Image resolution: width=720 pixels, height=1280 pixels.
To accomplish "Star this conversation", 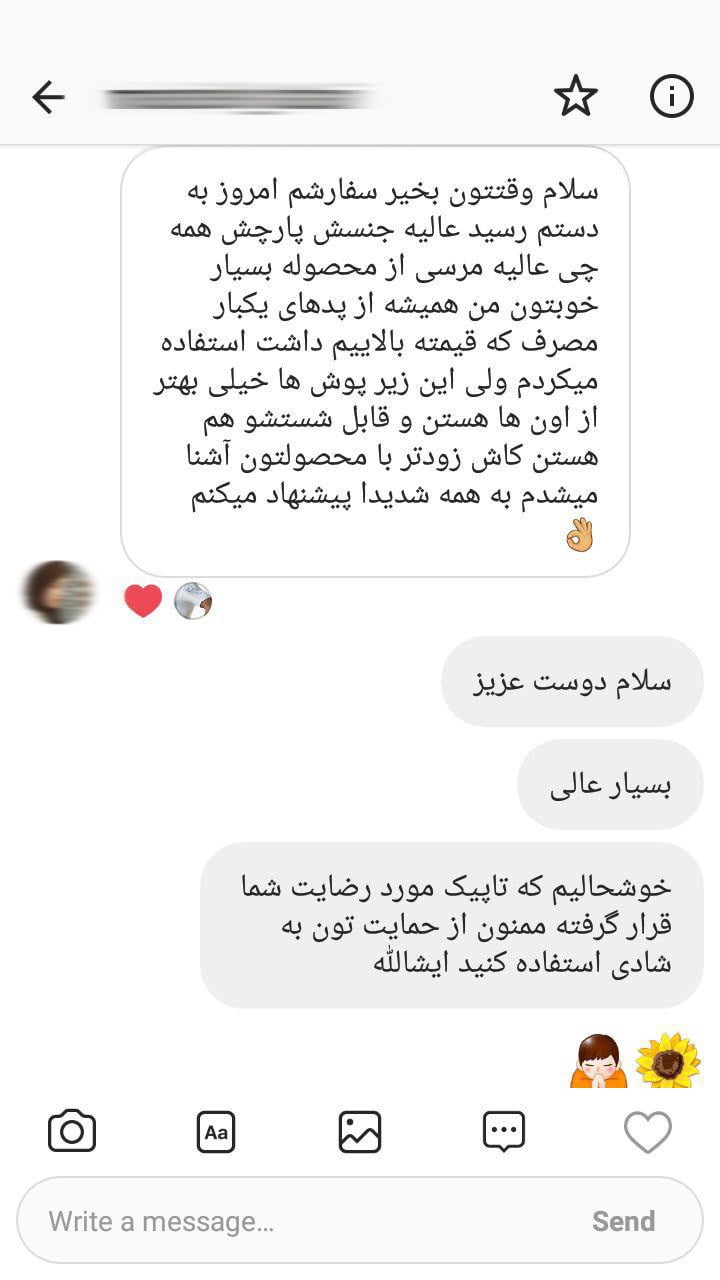I will pyautogui.click(x=575, y=97).
